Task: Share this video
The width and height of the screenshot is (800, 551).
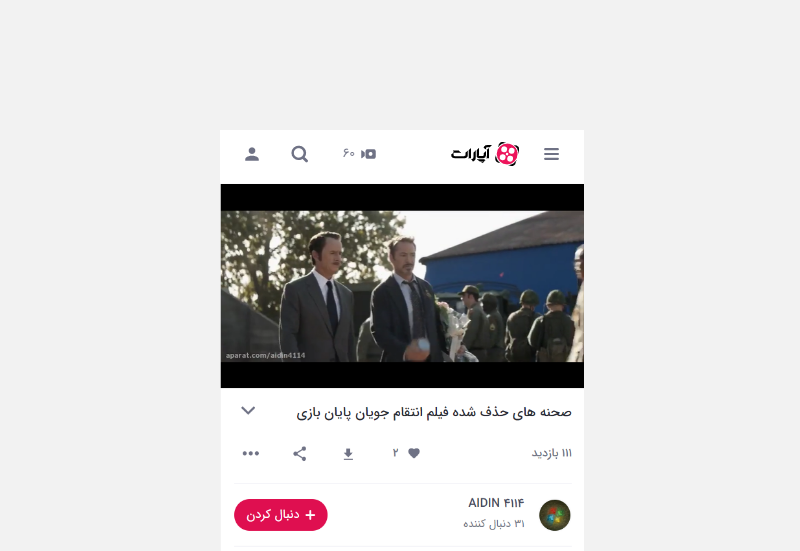Action: [300, 453]
